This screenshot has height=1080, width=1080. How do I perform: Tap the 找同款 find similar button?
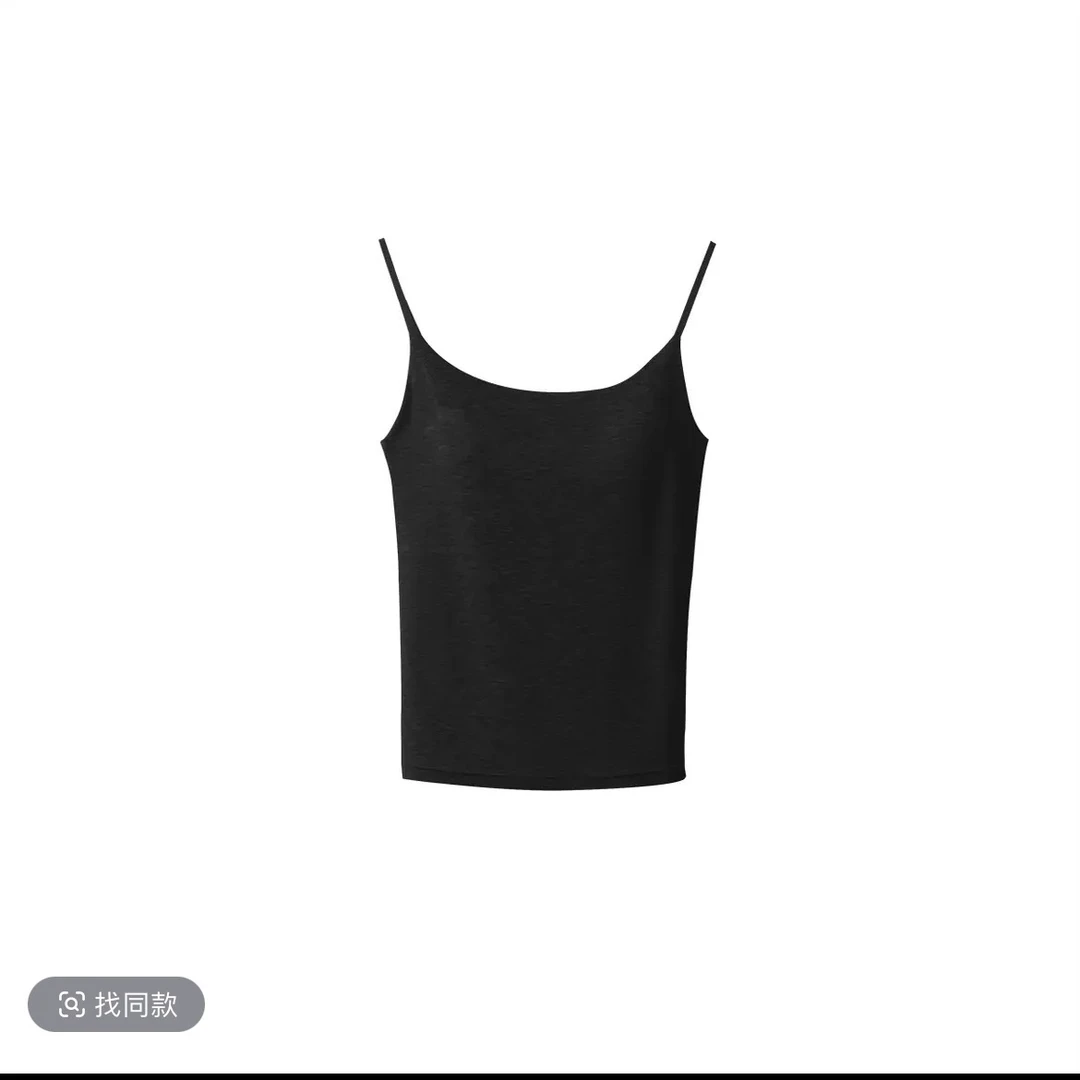pos(116,1004)
